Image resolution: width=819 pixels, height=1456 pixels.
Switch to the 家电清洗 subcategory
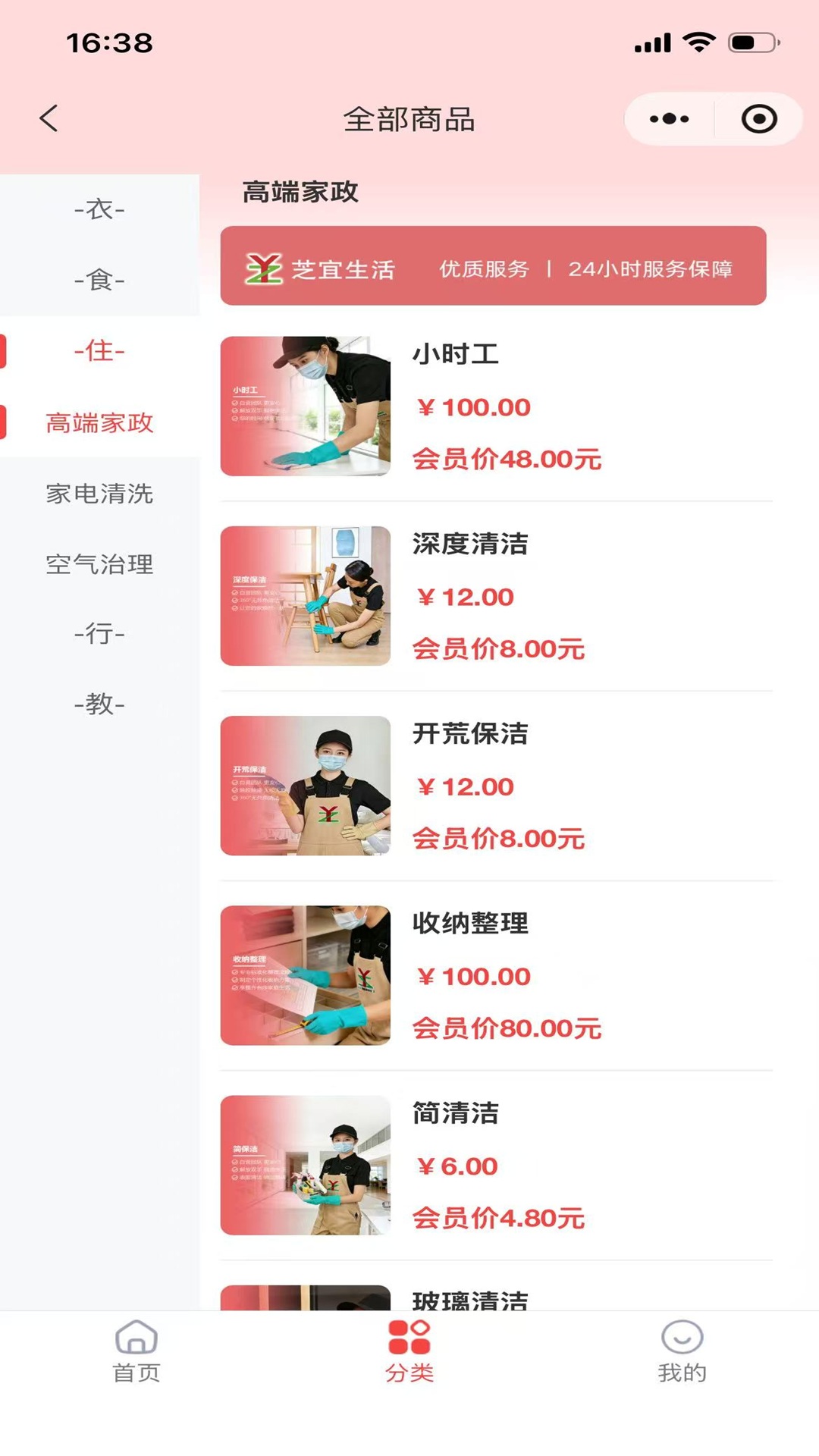99,494
